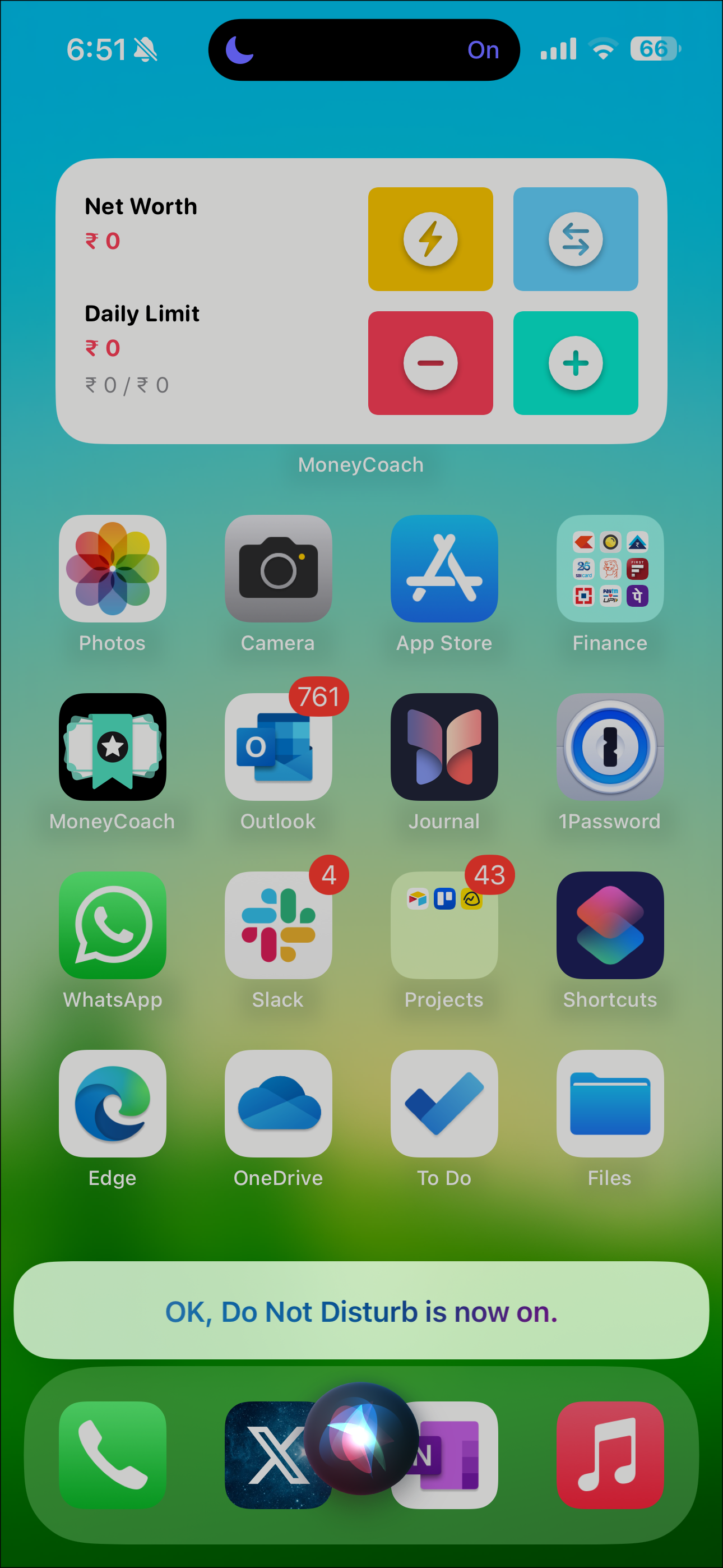Tap the lightning quick-add button on the MoneyCoach widget
Image resolution: width=723 pixels, height=1568 pixels.
(x=430, y=238)
